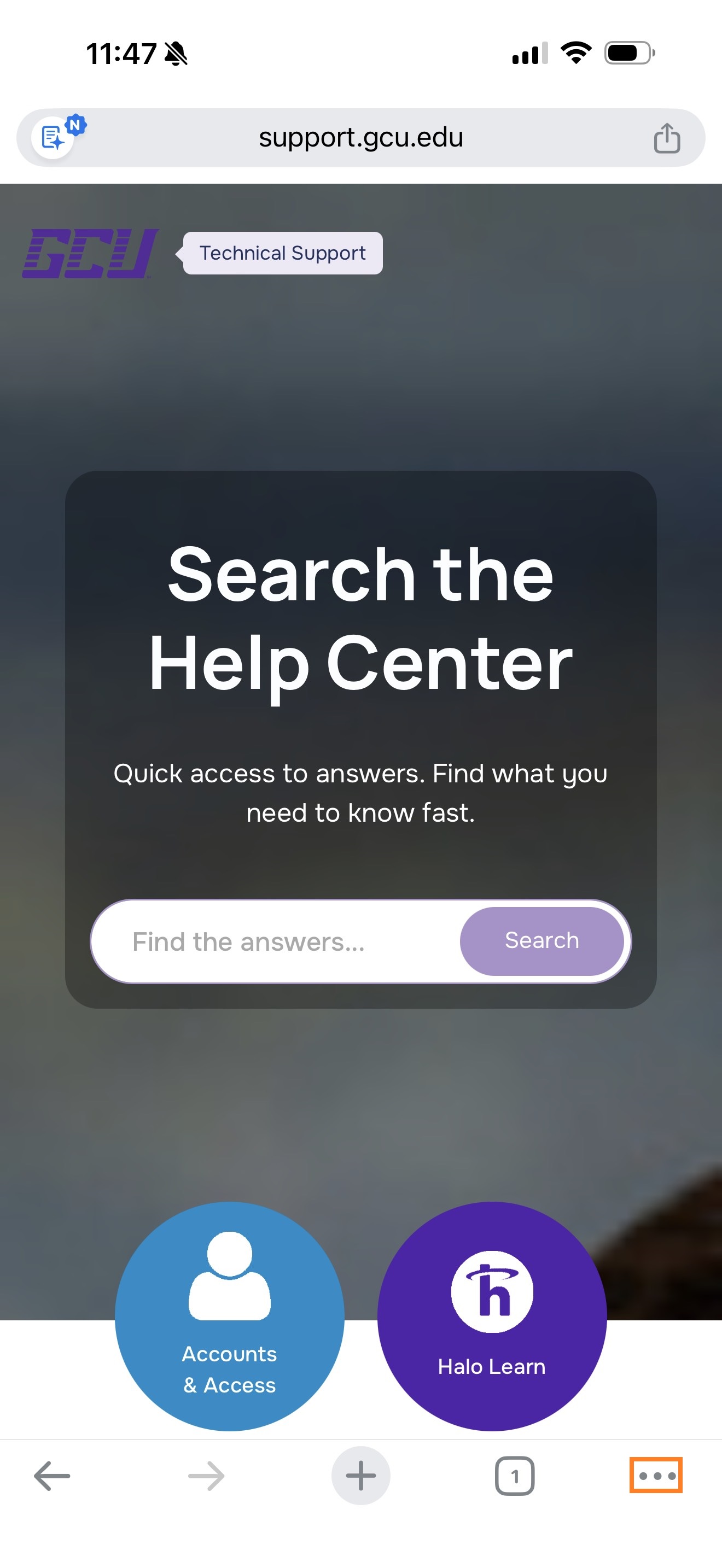Image resolution: width=722 pixels, height=1568 pixels.
Task: Tap the Wi-Fi status indicator
Action: point(575,54)
